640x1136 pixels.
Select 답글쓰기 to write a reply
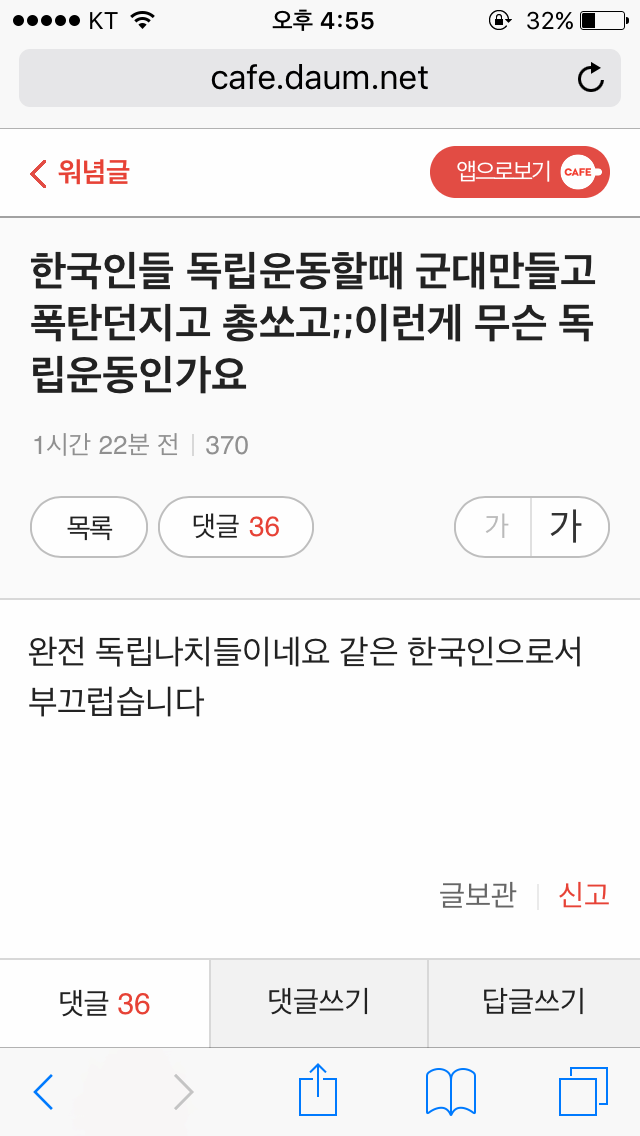(534, 1003)
